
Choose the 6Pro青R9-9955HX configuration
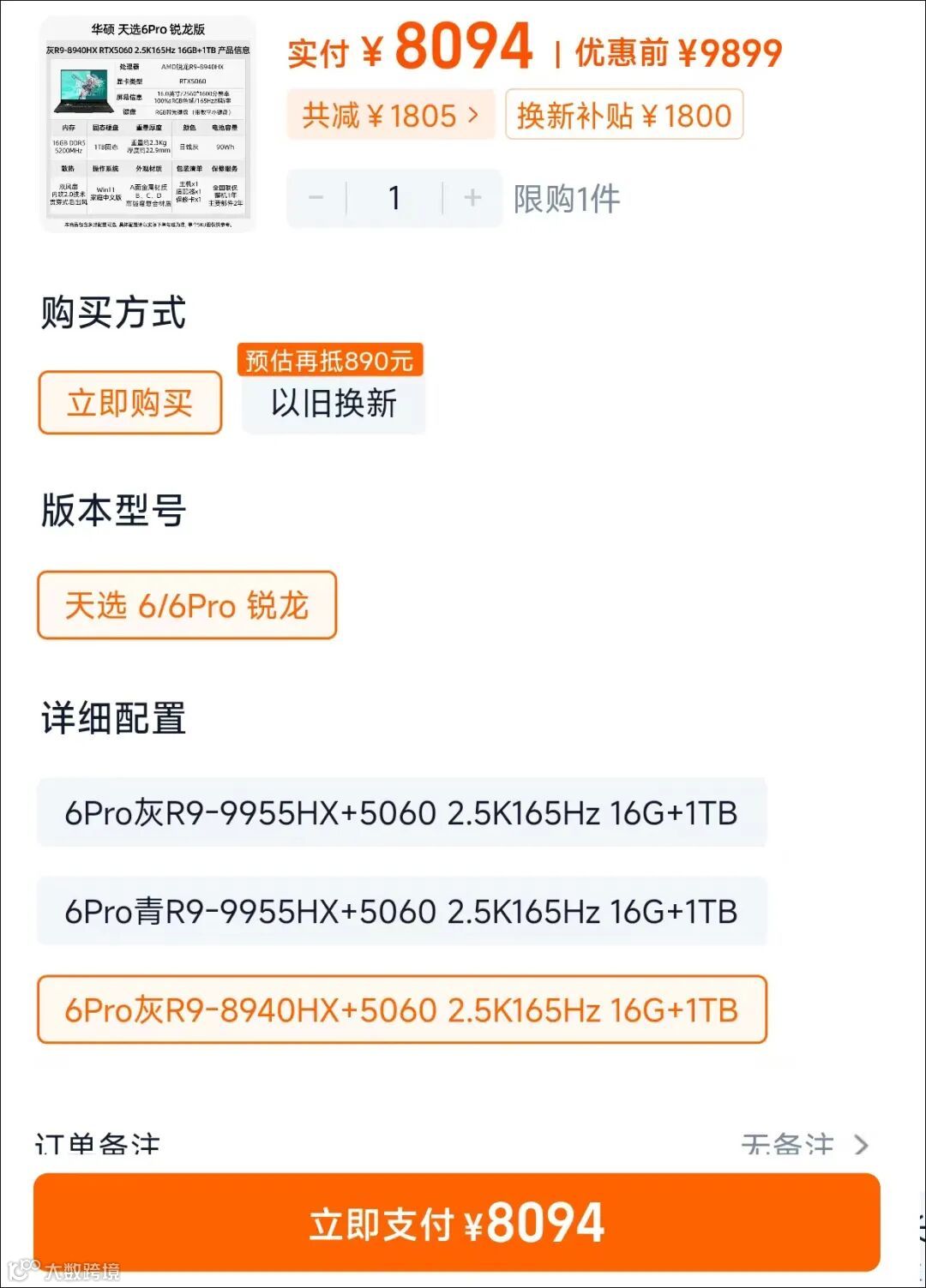(x=400, y=911)
